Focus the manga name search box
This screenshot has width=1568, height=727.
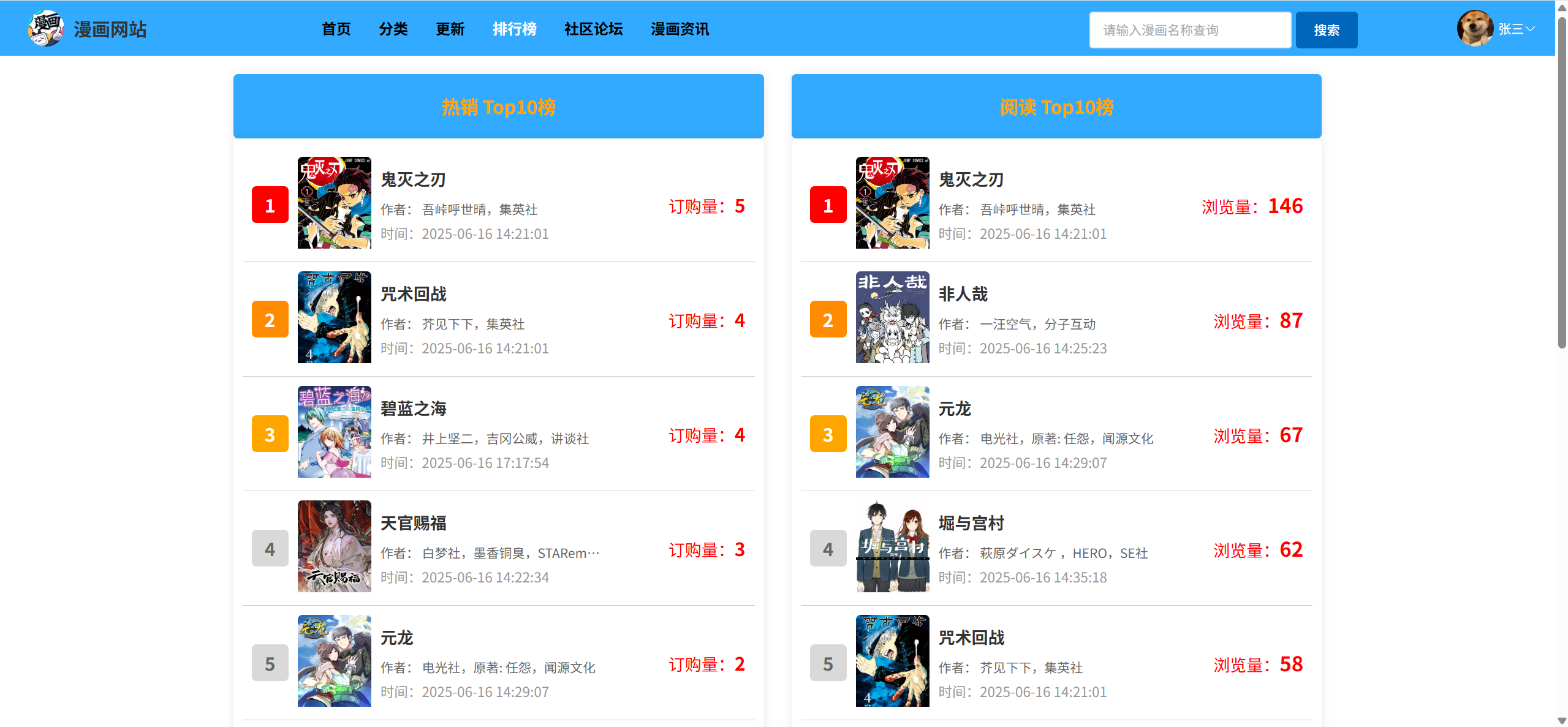(1189, 30)
